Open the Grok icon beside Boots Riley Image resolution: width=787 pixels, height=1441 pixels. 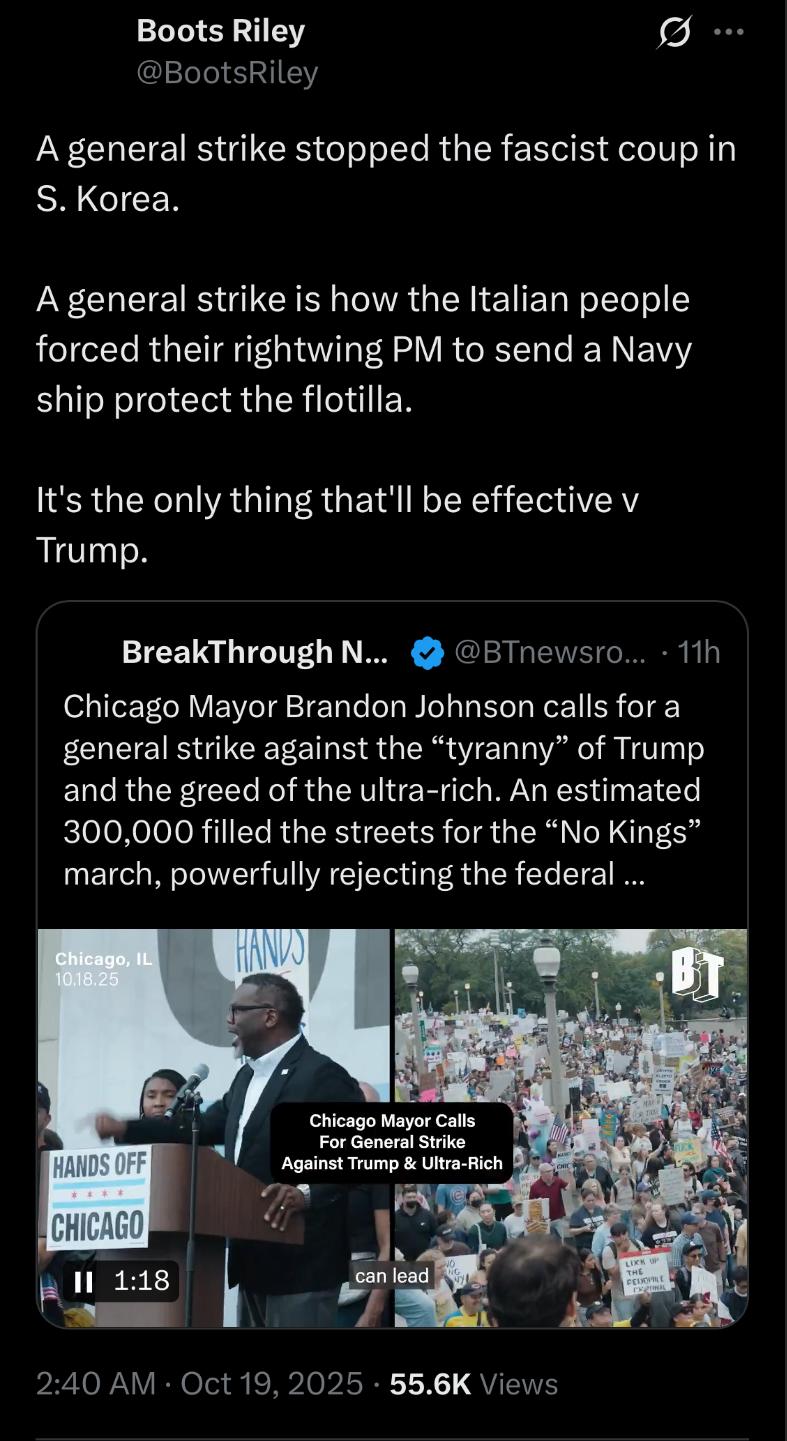pyautogui.click(x=674, y=34)
